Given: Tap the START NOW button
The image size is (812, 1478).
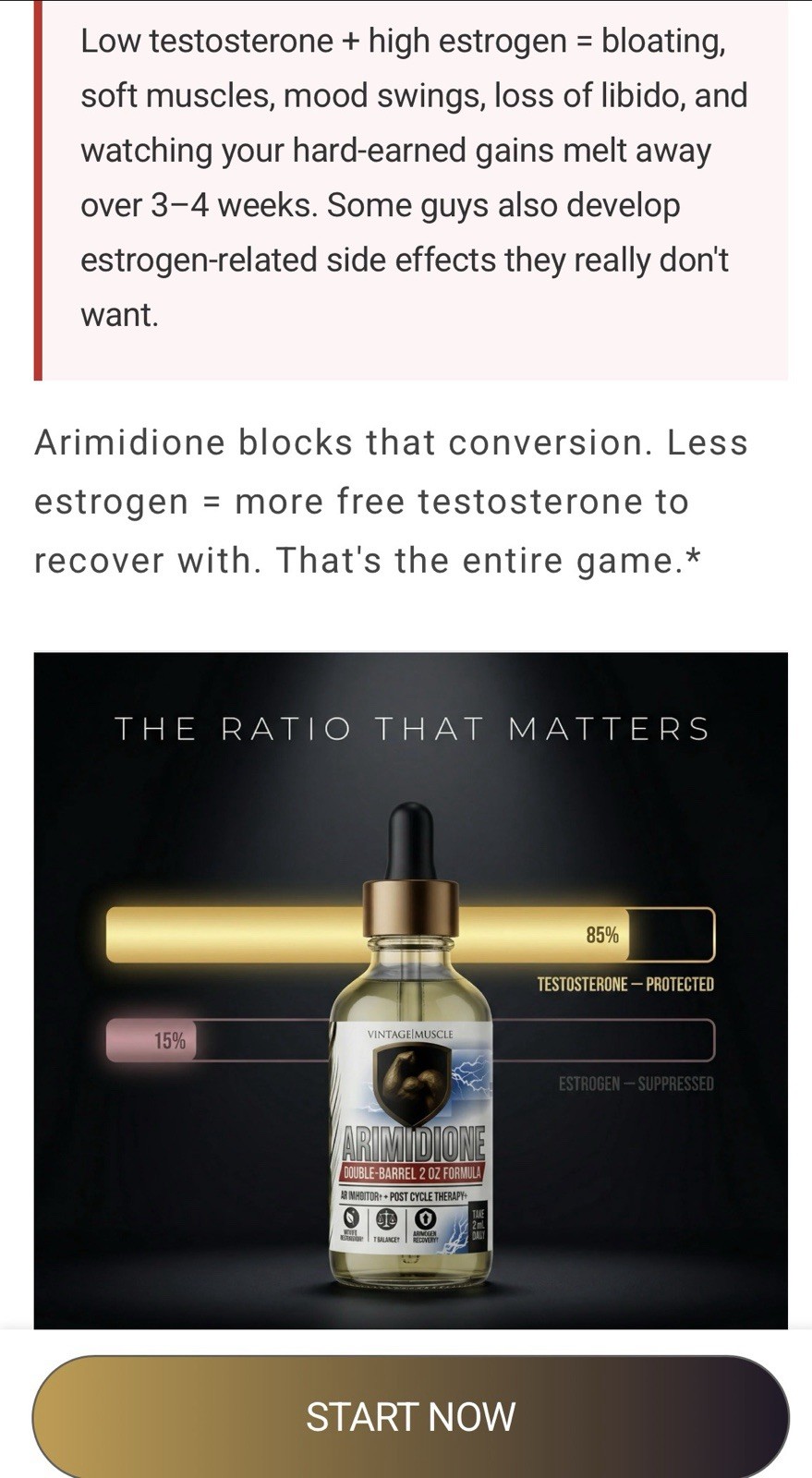Looking at the screenshot, I should (x=410, y=1416).
